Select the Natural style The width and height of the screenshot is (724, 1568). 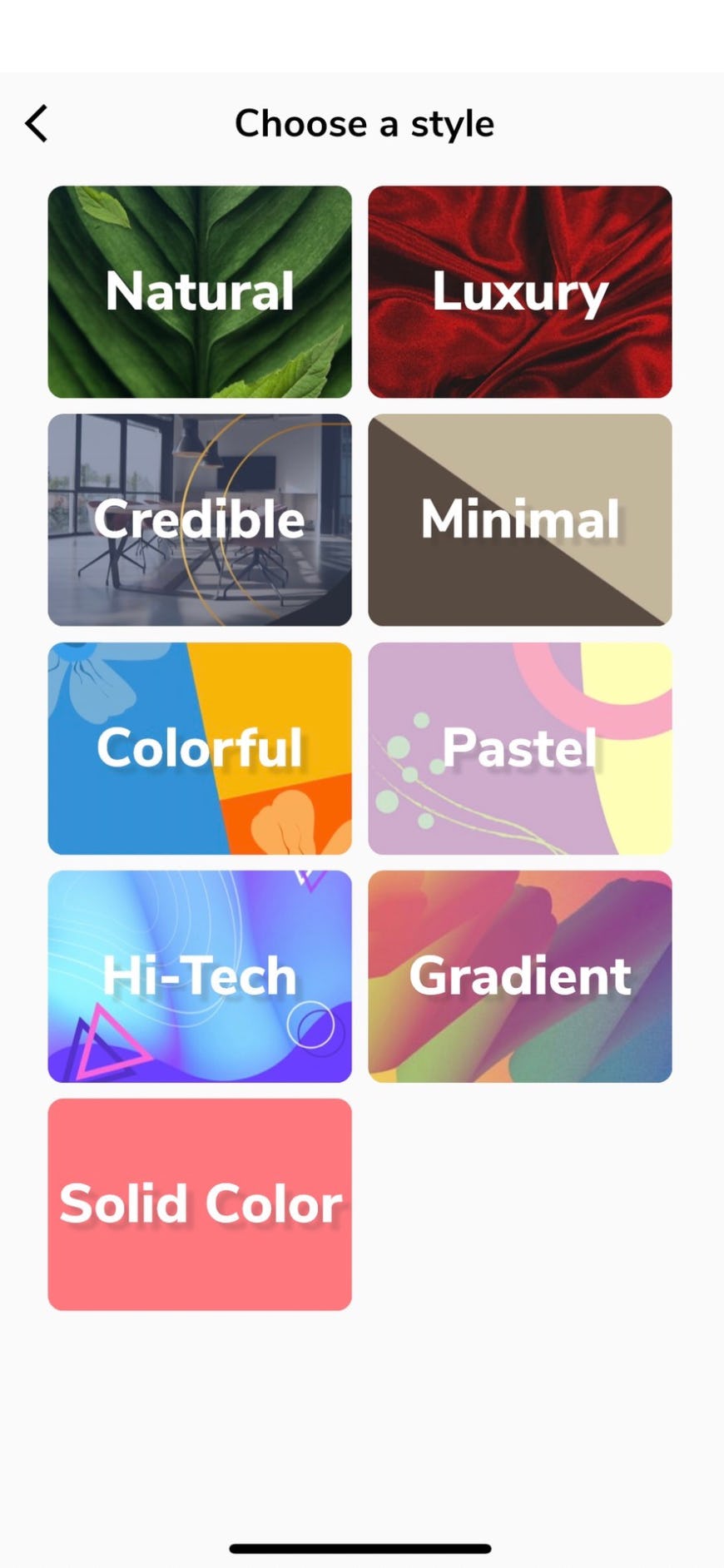(x=200, y=291)
